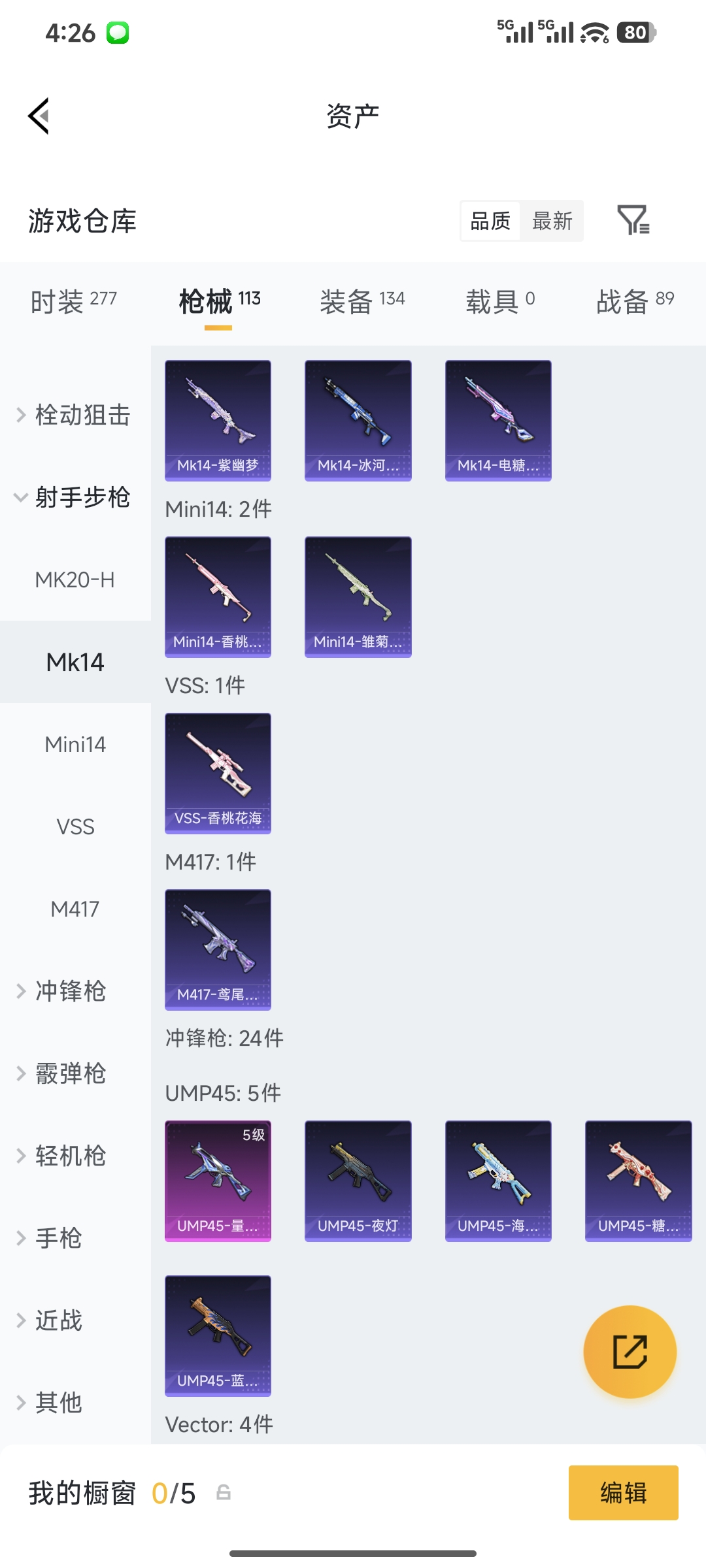Switch sorting to 品质
This screenshot has height=1568, width=706.
point(489,221)
